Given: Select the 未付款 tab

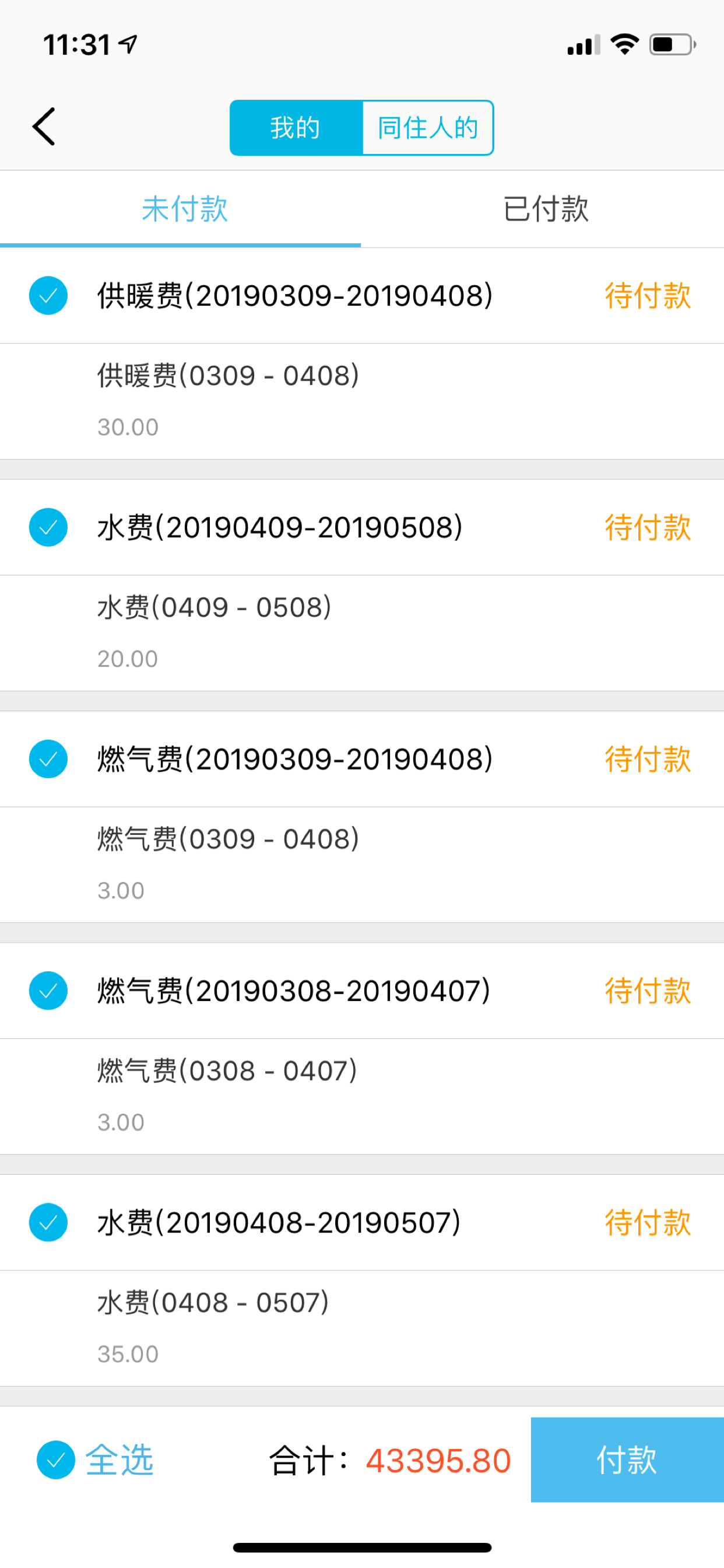Looking at the screenshot, I should pos(181,209).
